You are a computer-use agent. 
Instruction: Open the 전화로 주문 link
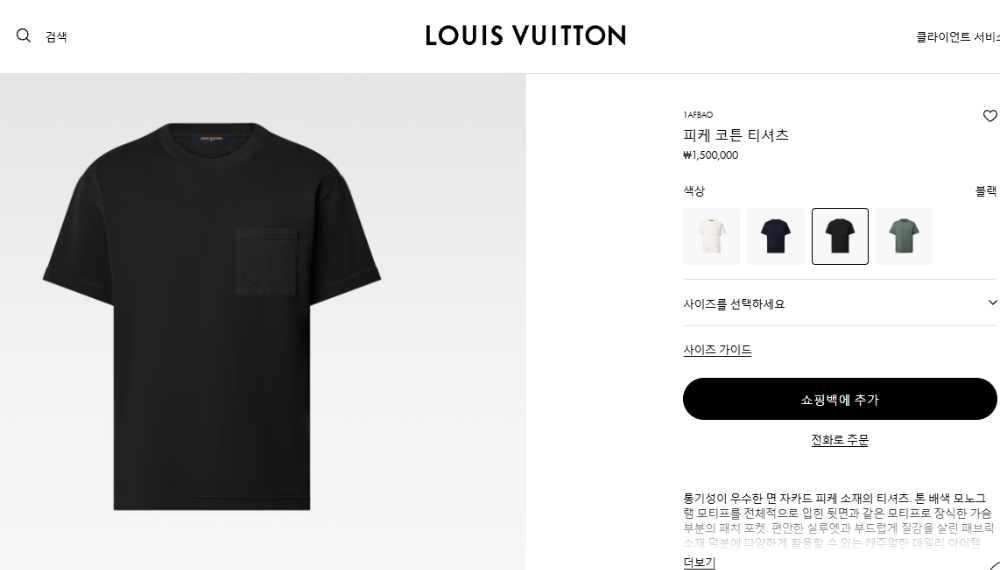tap(840, 440)
